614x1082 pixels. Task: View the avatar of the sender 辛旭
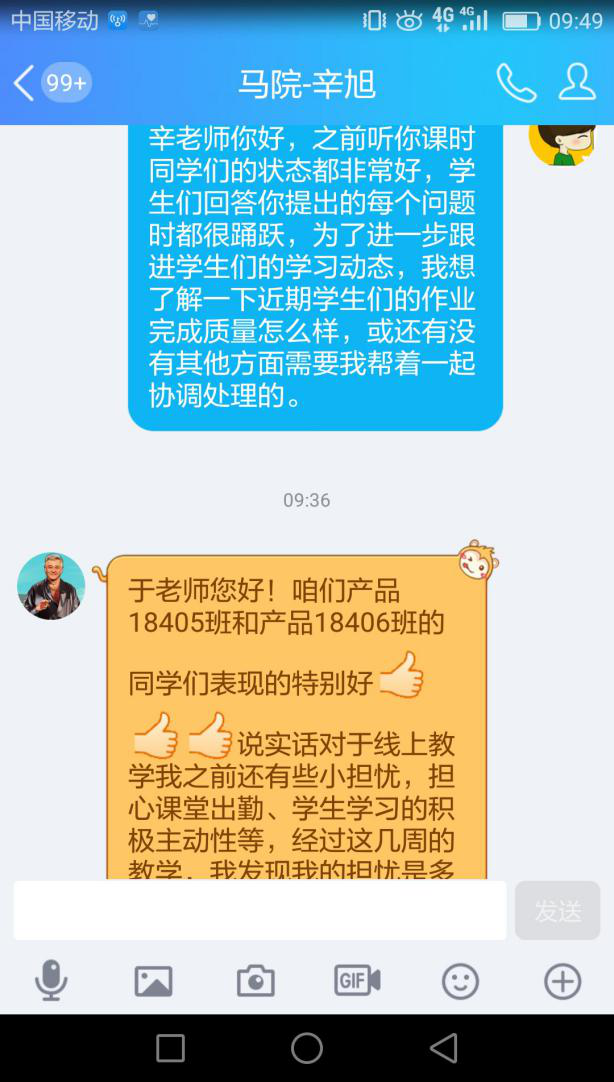pyautogui.click(x=51, y=586)
